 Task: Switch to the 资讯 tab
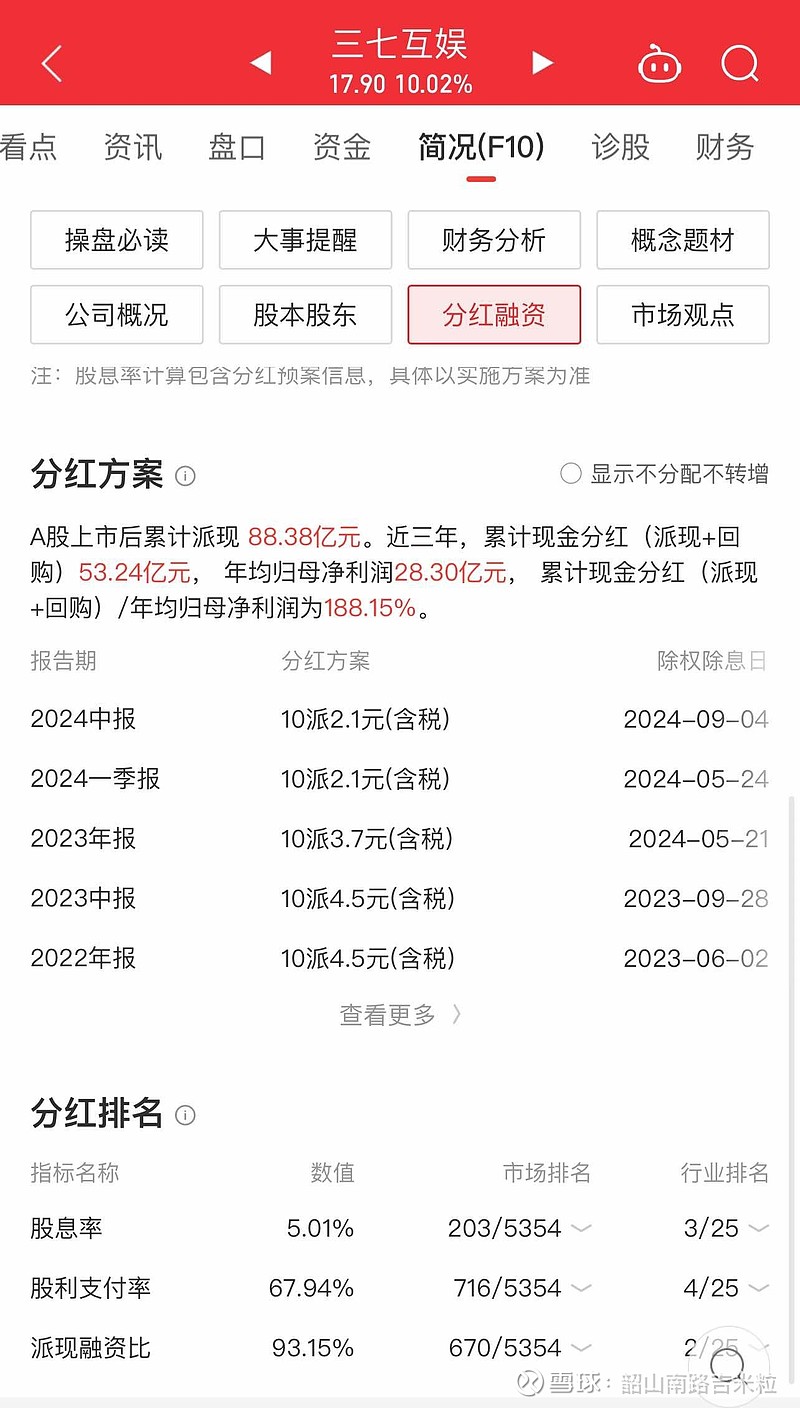pyautogui.click(x=131, y=147)
